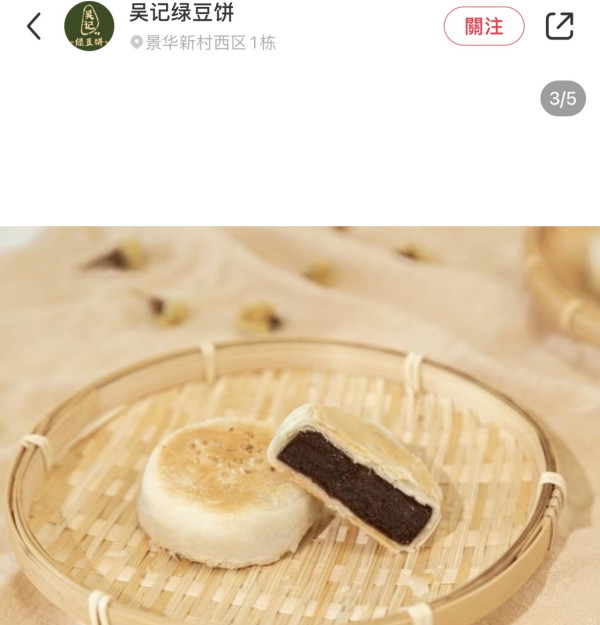This screenshot has height=625, width=600.
Task: Go back using the top arrow
Action: tap(34, 27)
